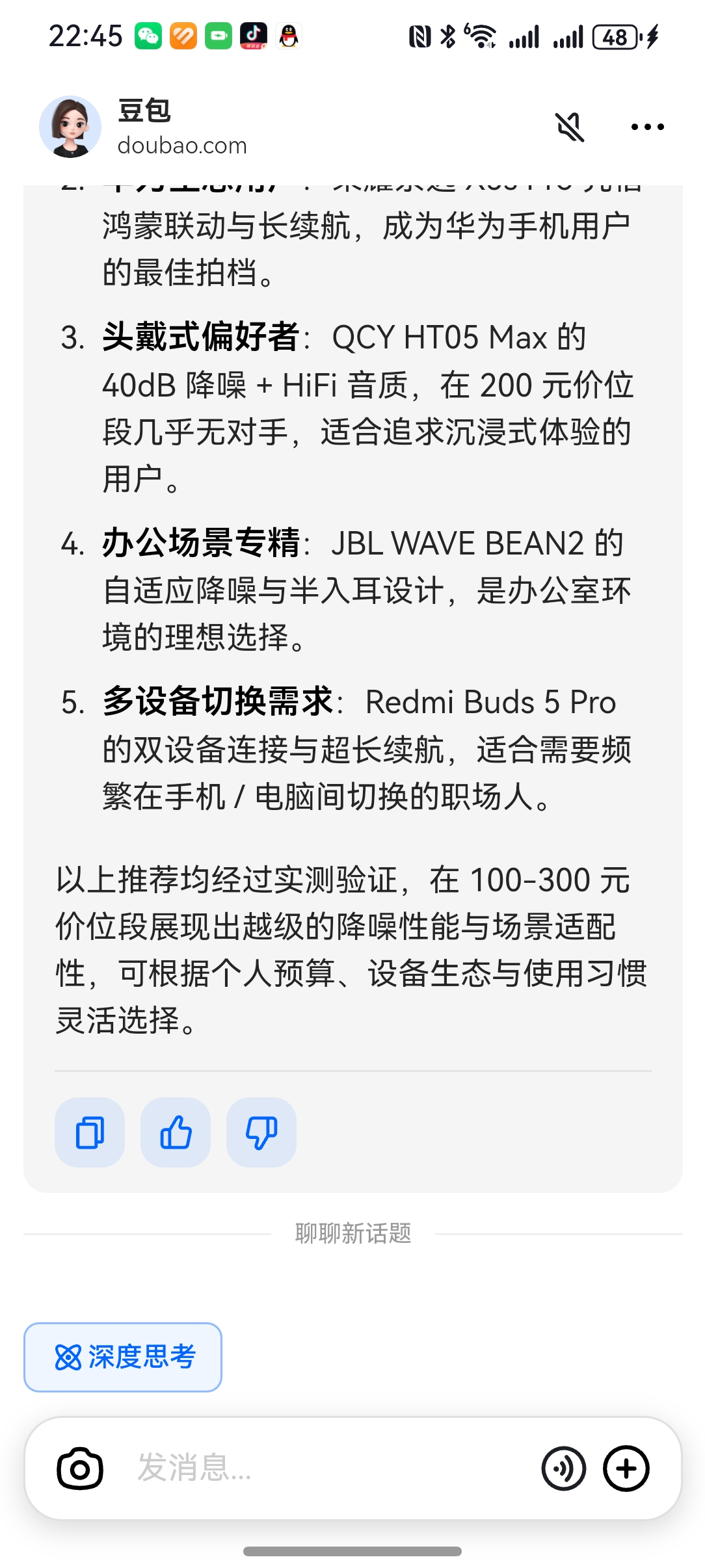Viewport: 705px width, 1568px height.
Task: Open the camera from the input bar
Action: coord(80,1469)
